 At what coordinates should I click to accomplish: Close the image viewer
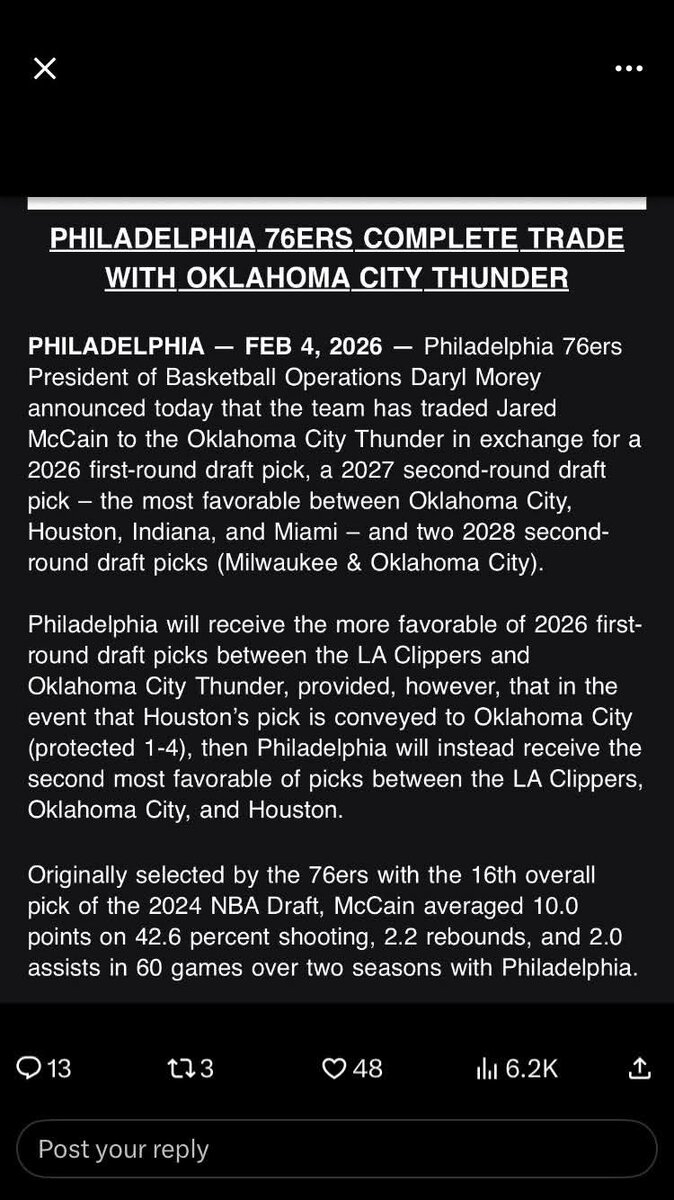click(x=45, y=68)
